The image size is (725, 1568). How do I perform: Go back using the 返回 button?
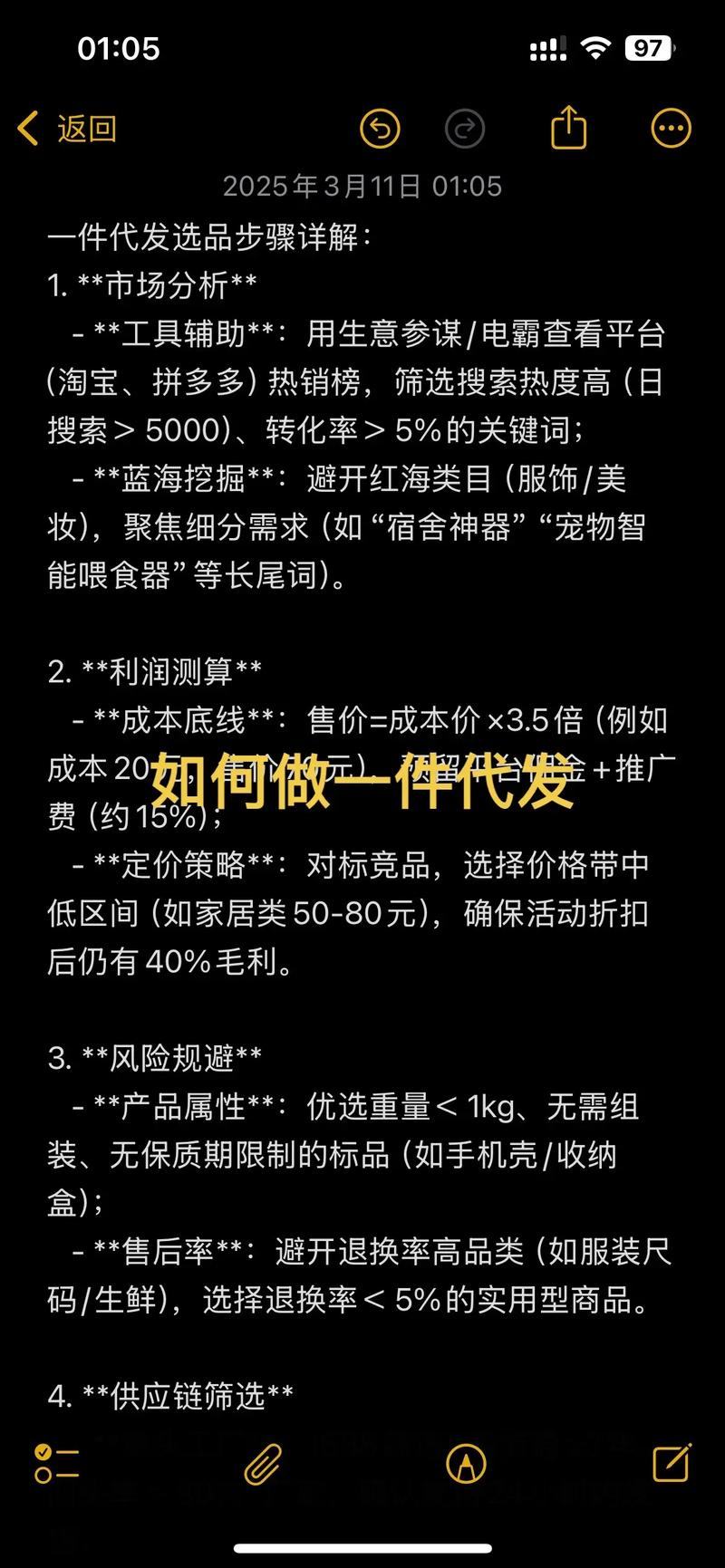coord(68,129)
